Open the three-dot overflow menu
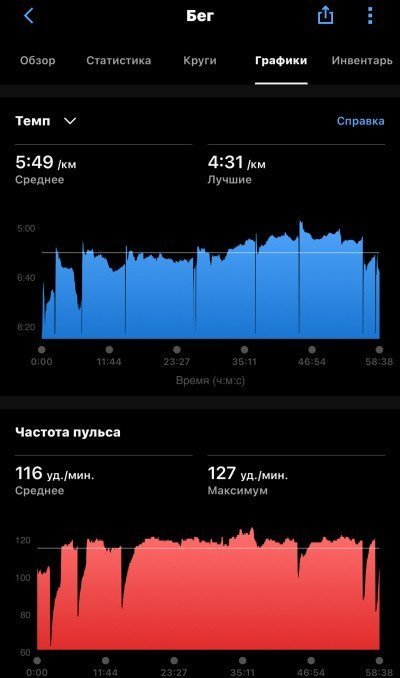This screenshot has width=400, height=678. [370, 15]
